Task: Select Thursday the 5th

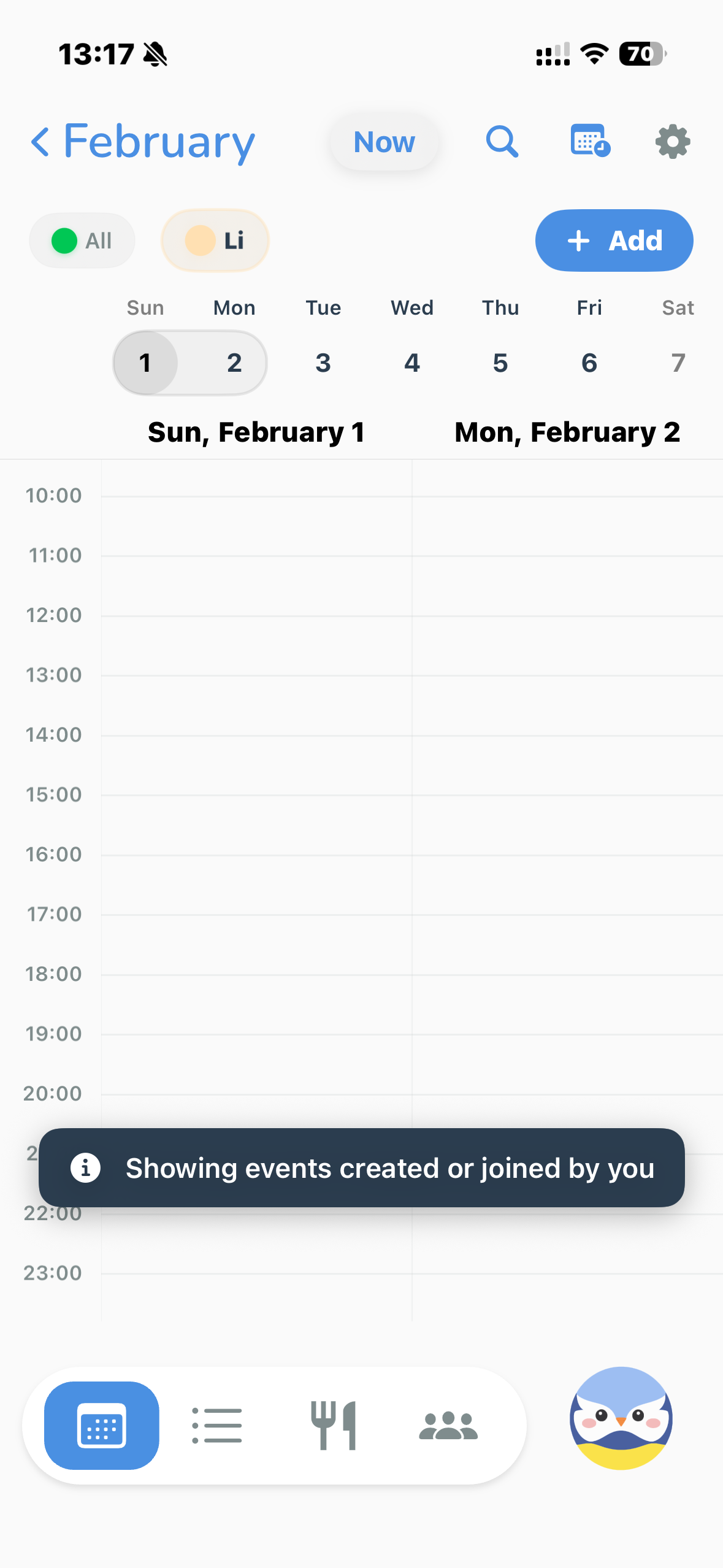Action: 500,363
